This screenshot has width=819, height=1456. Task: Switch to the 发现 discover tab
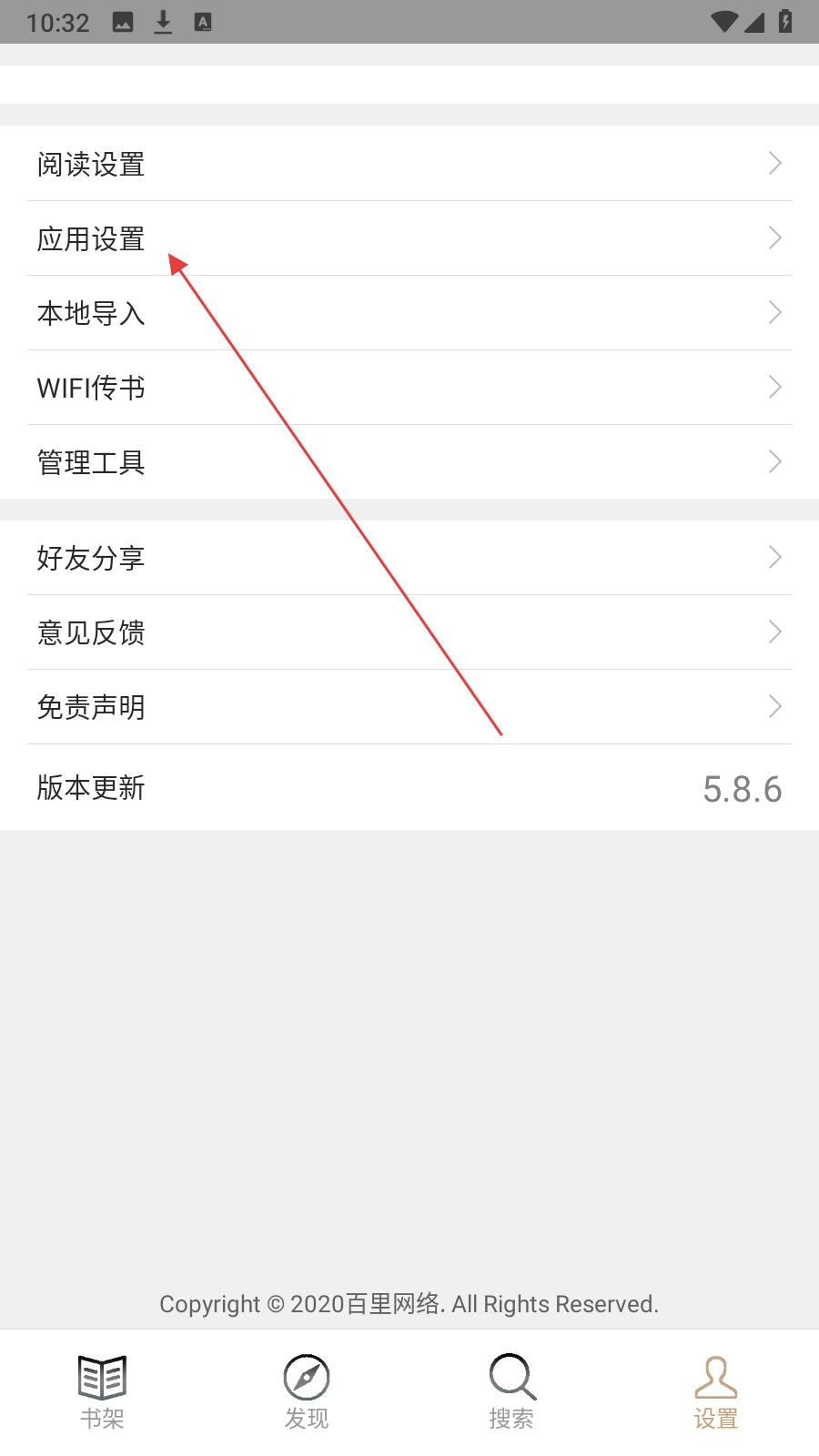pyautogui.click(x=307, y=1392)
